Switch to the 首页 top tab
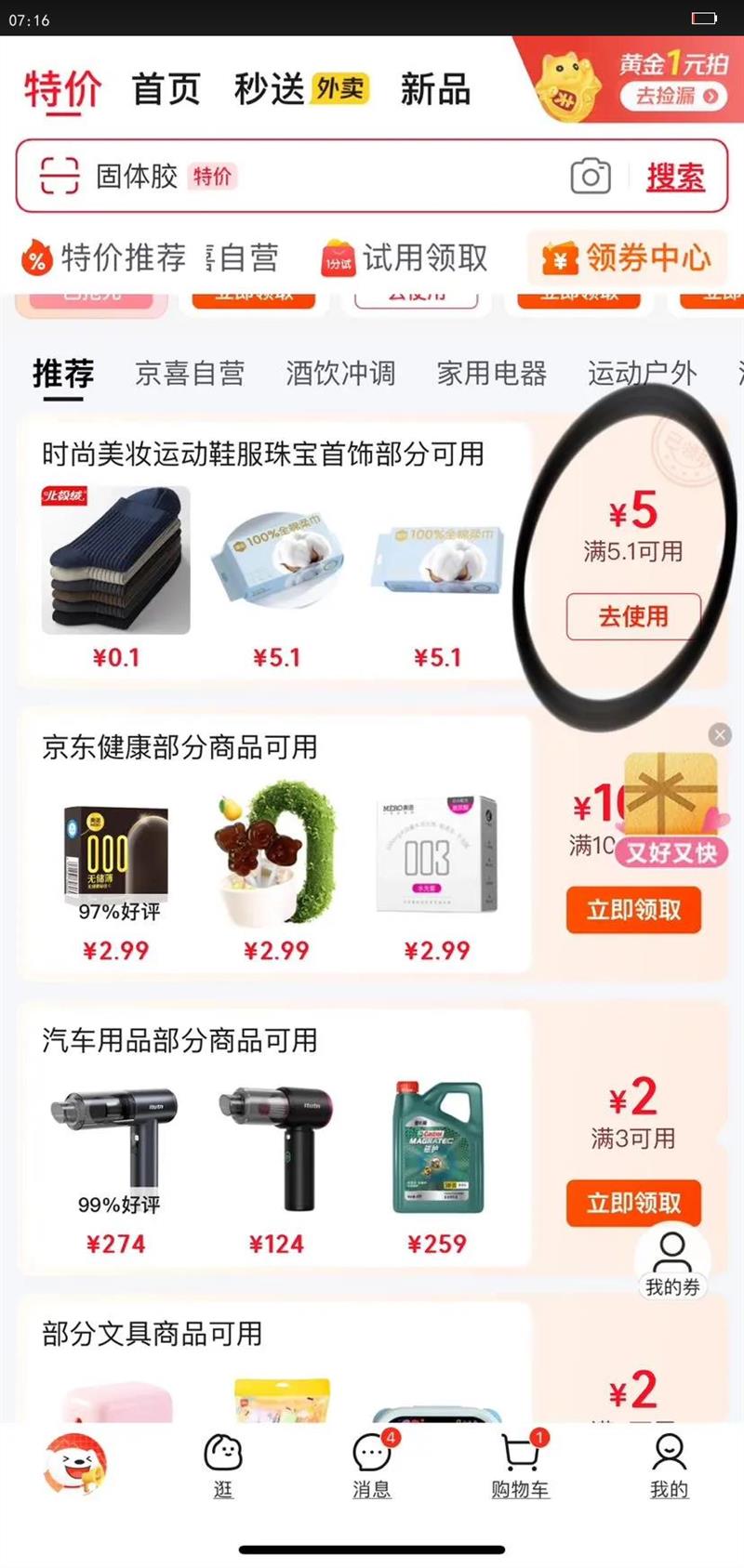 (x=166, y=89)
